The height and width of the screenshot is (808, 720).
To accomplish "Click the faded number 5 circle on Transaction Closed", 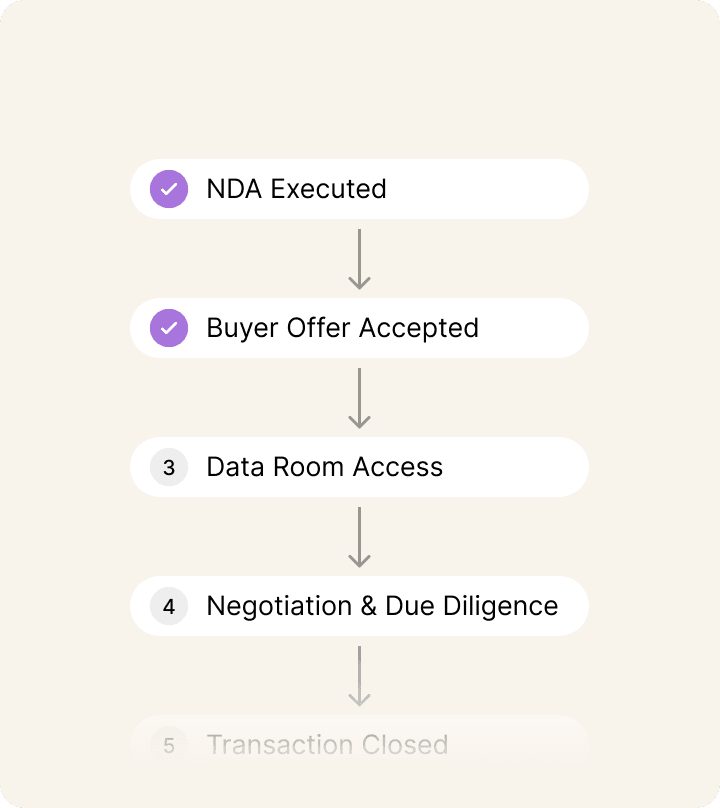I will (x=168, y=745).
